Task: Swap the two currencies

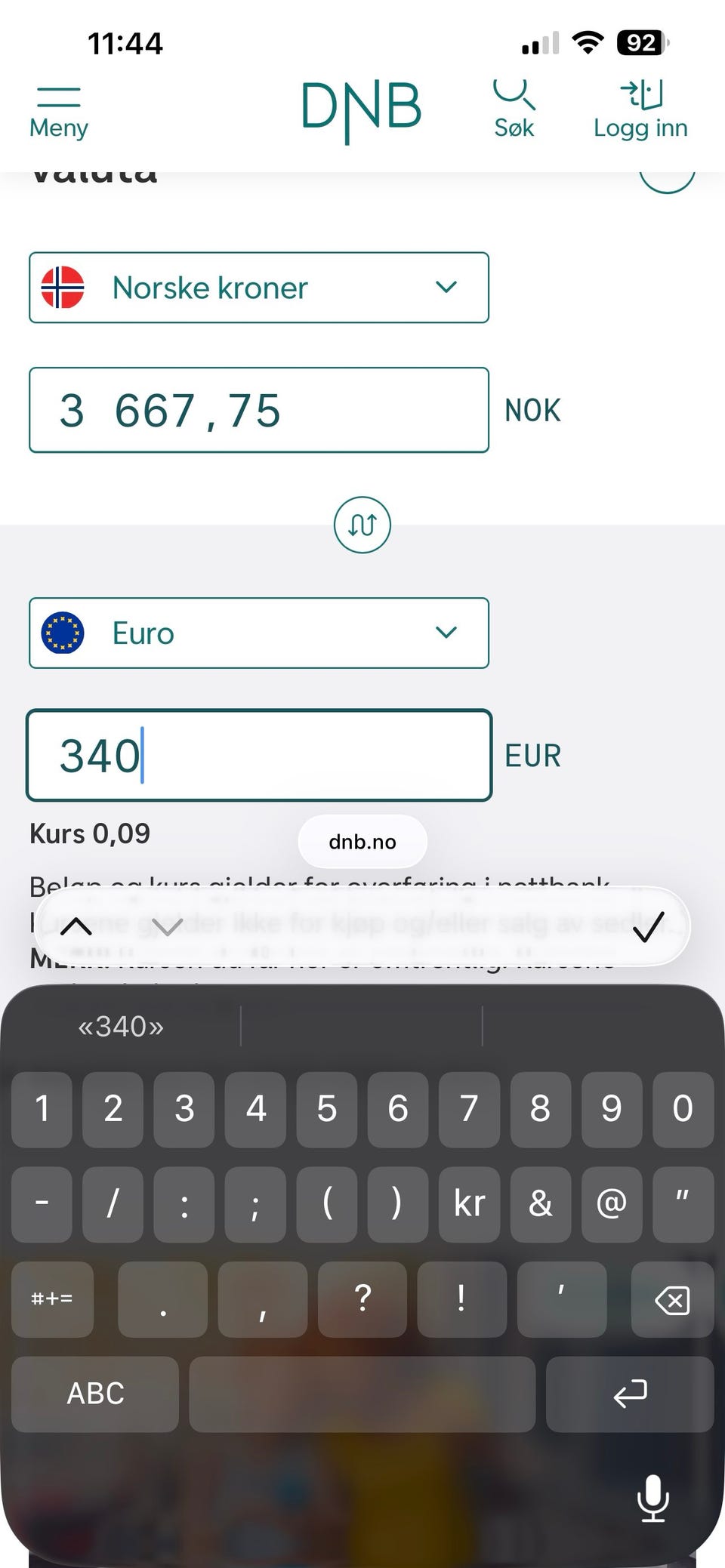Action: point(362,525)
